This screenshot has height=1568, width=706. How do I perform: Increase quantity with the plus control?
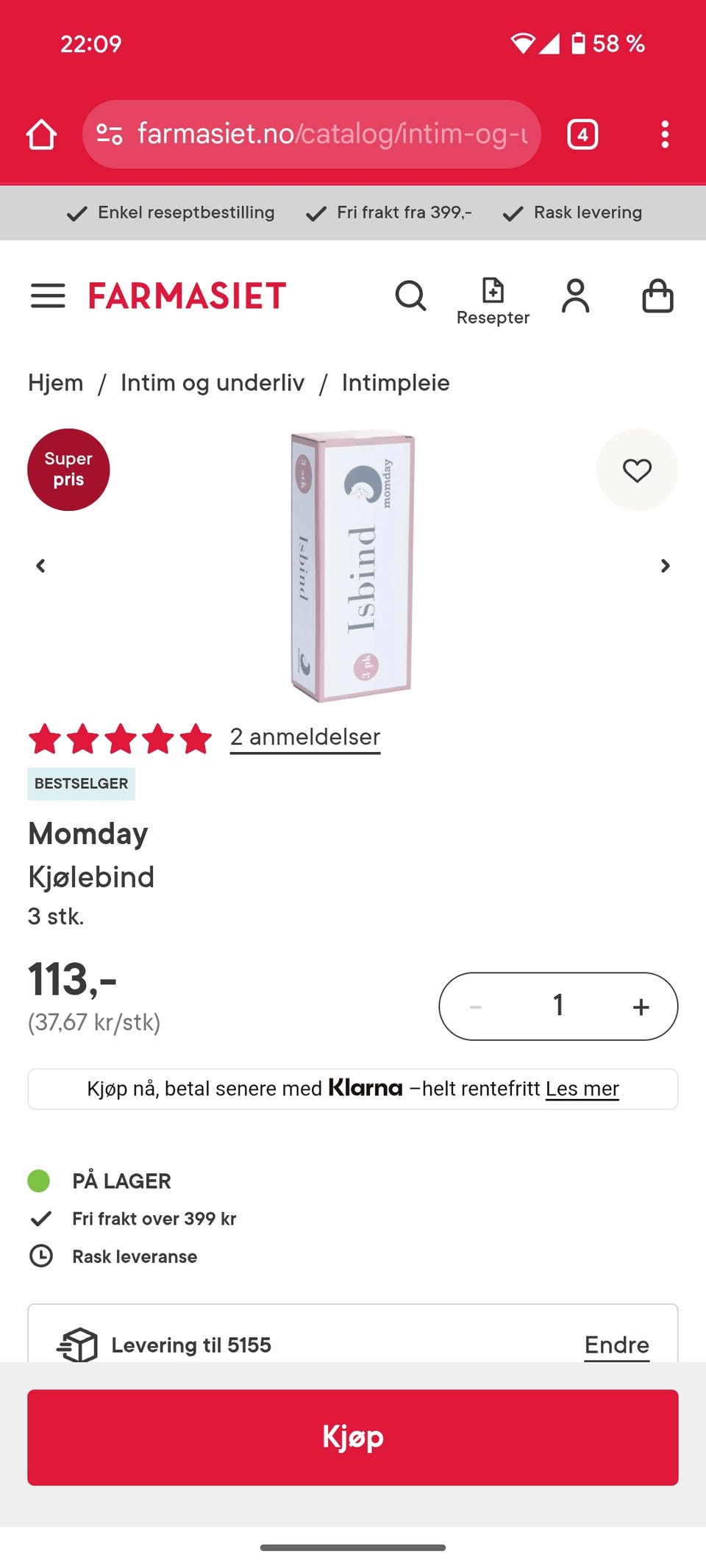point(640,1006)
